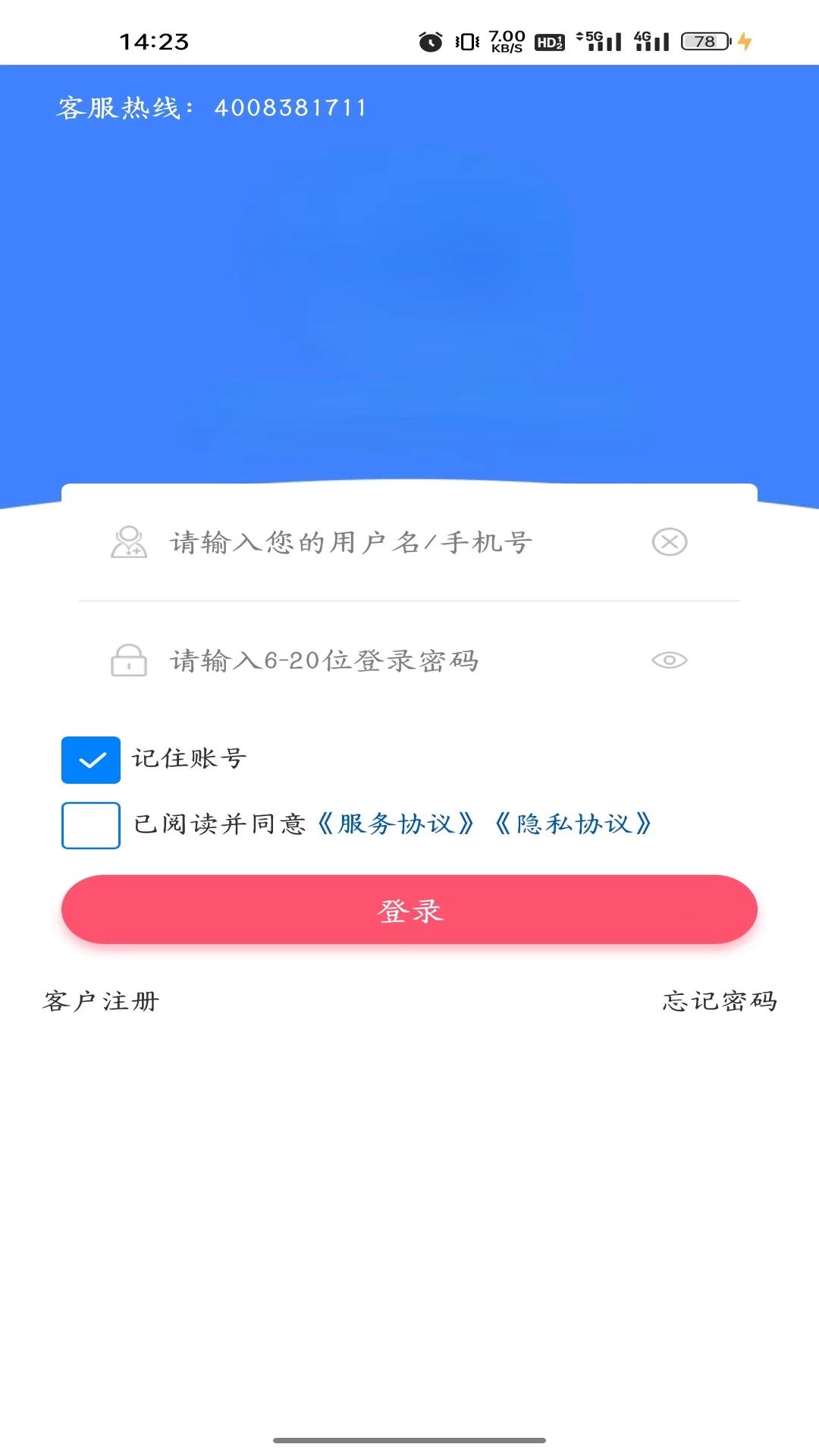Check the 已阅读并同意 agreement checkbox

point(91,825)
